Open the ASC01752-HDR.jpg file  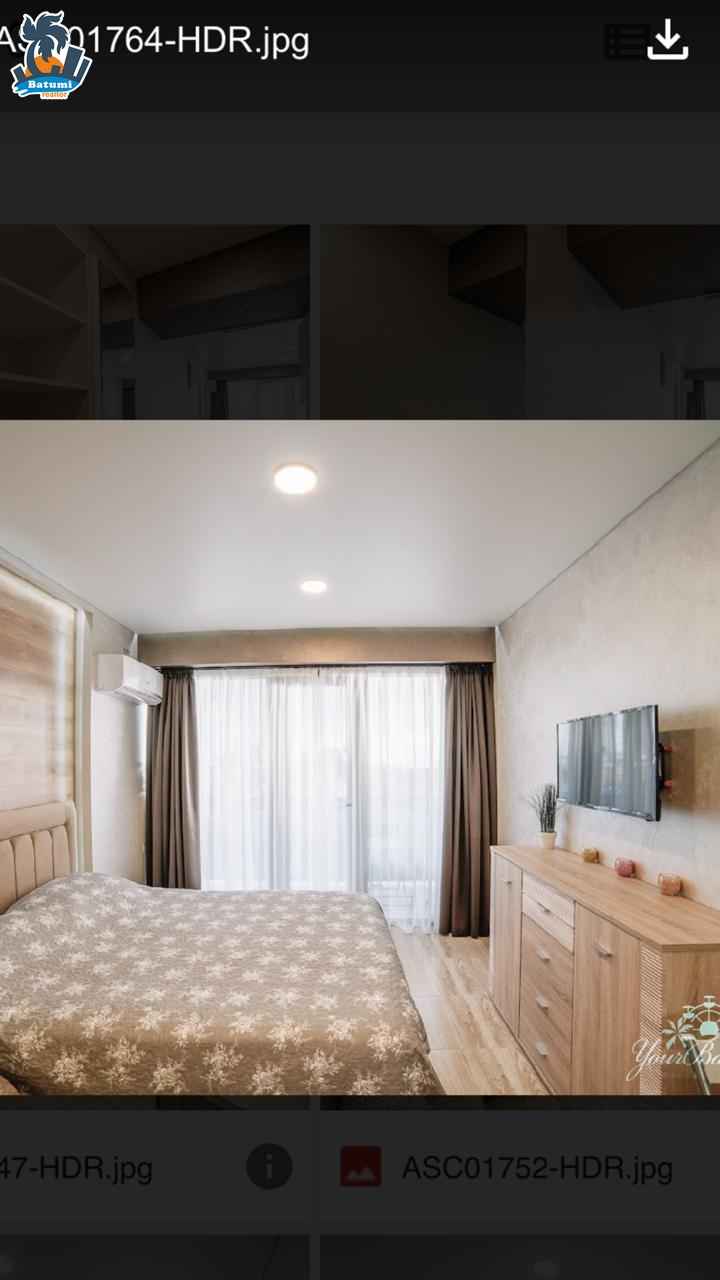[537, 1167]
